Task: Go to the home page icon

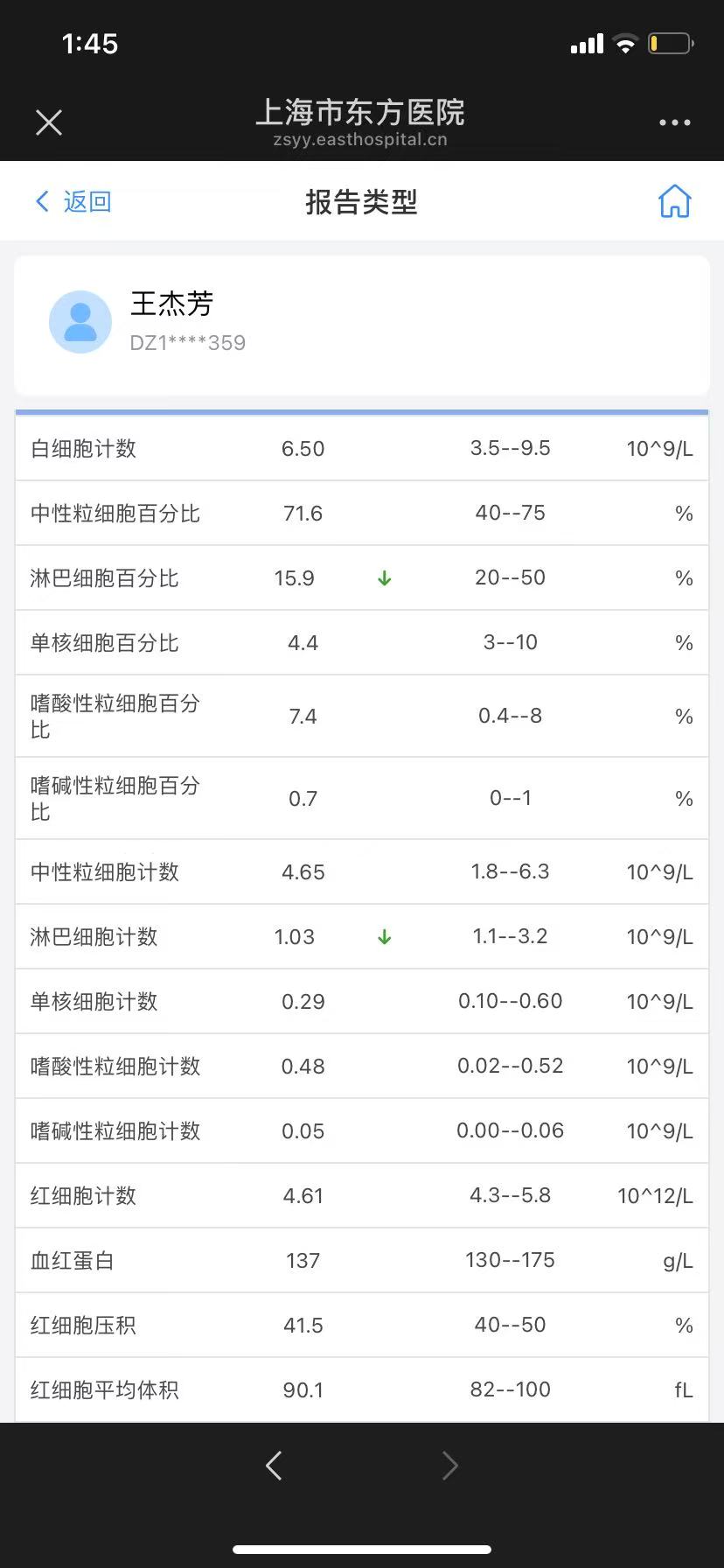Action: click(x=674, y=201)
